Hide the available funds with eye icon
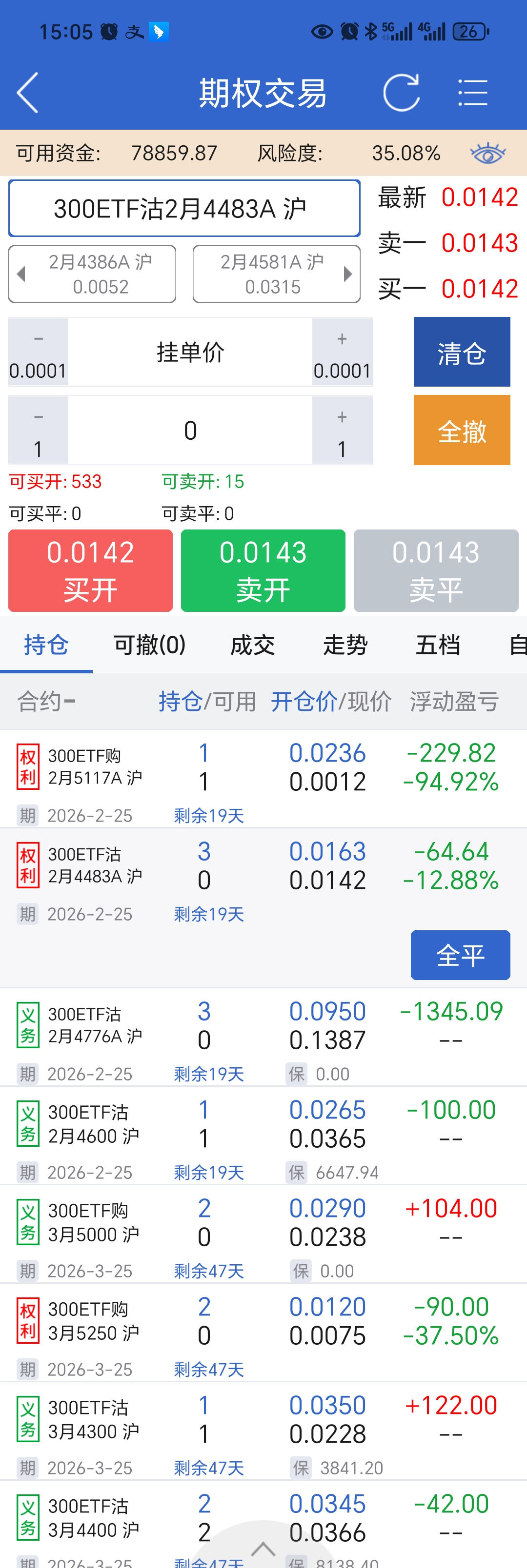This screenshot has height=1568, width=527. pos(487,153)
